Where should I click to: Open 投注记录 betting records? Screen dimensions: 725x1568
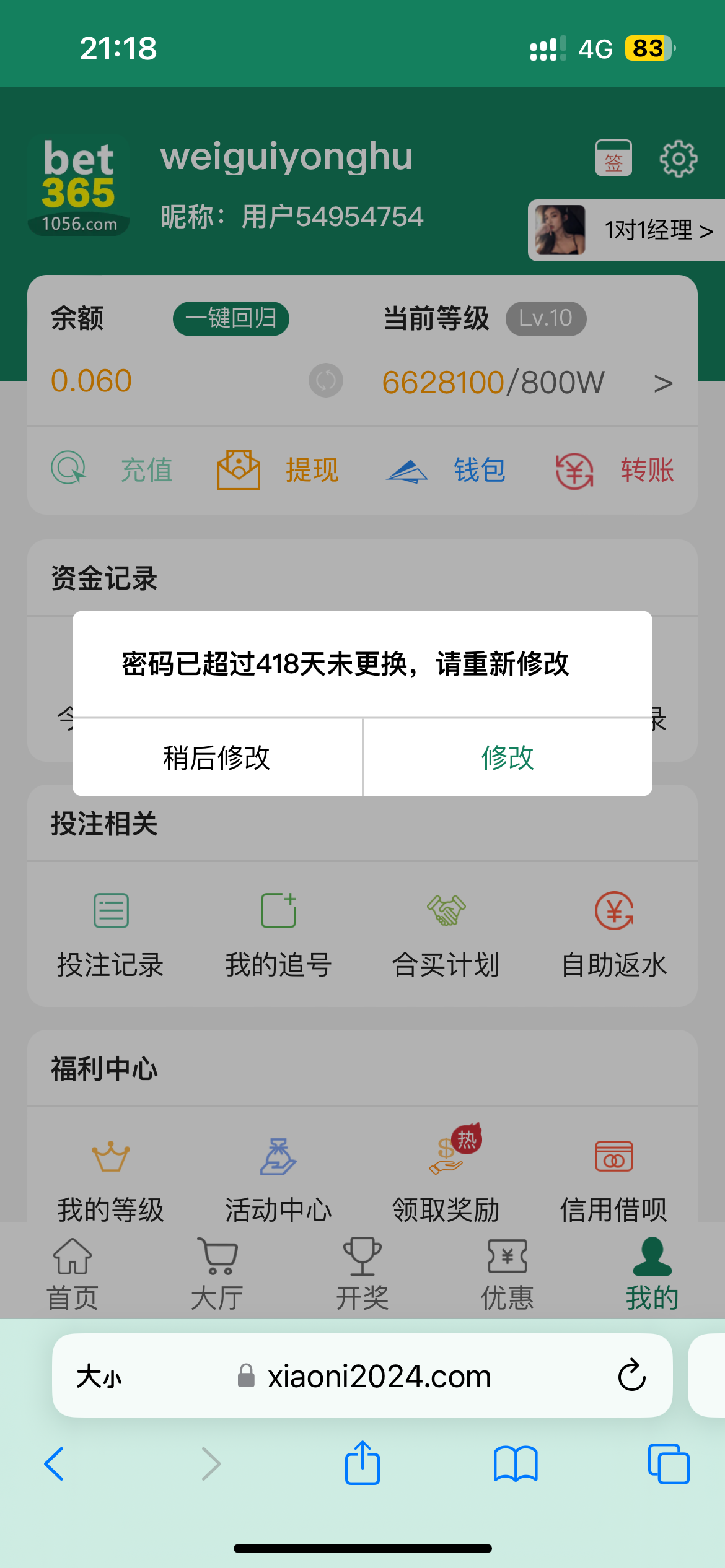click(110, 935)
